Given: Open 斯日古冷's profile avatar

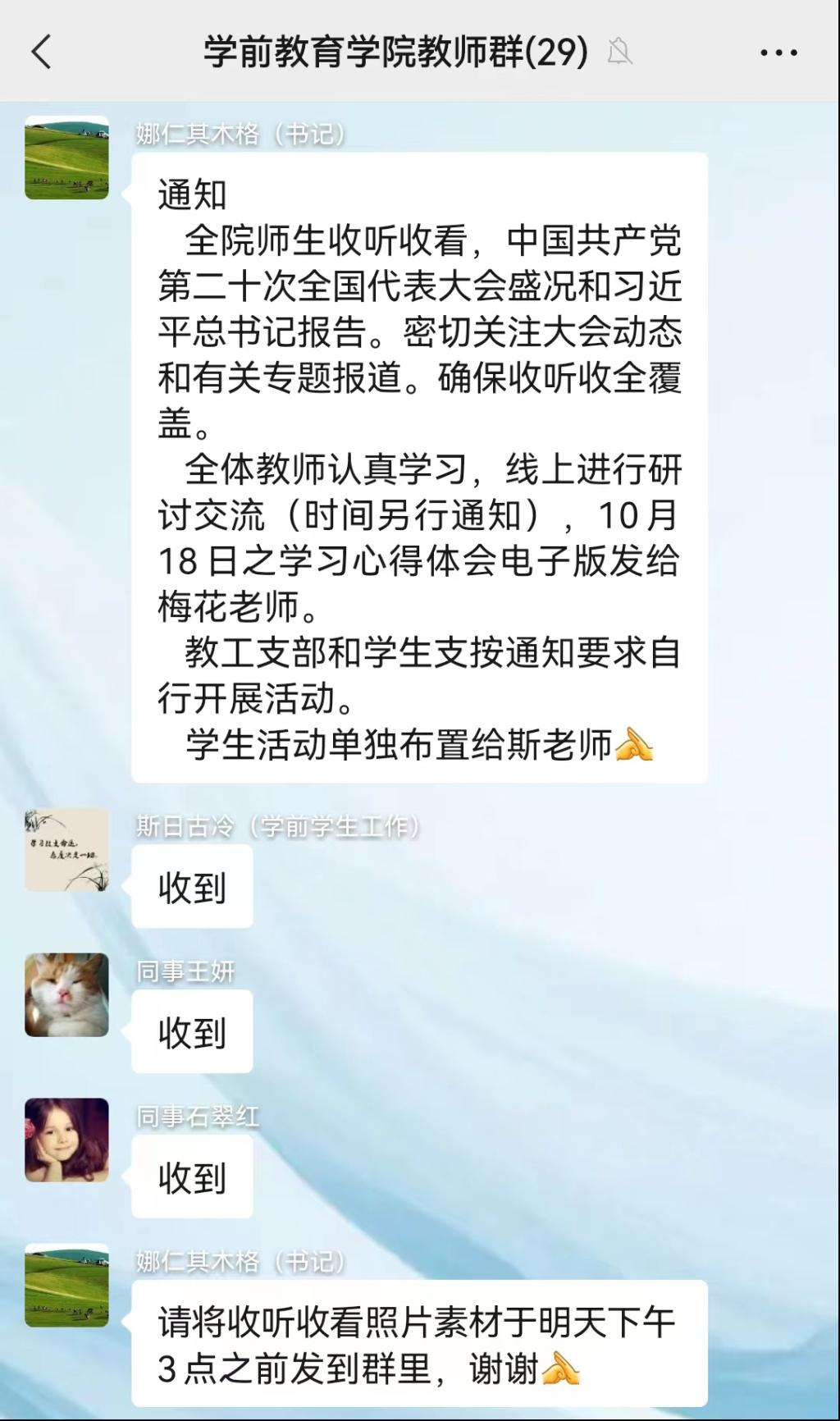Looking at the screenshot, I should (66, 850).
